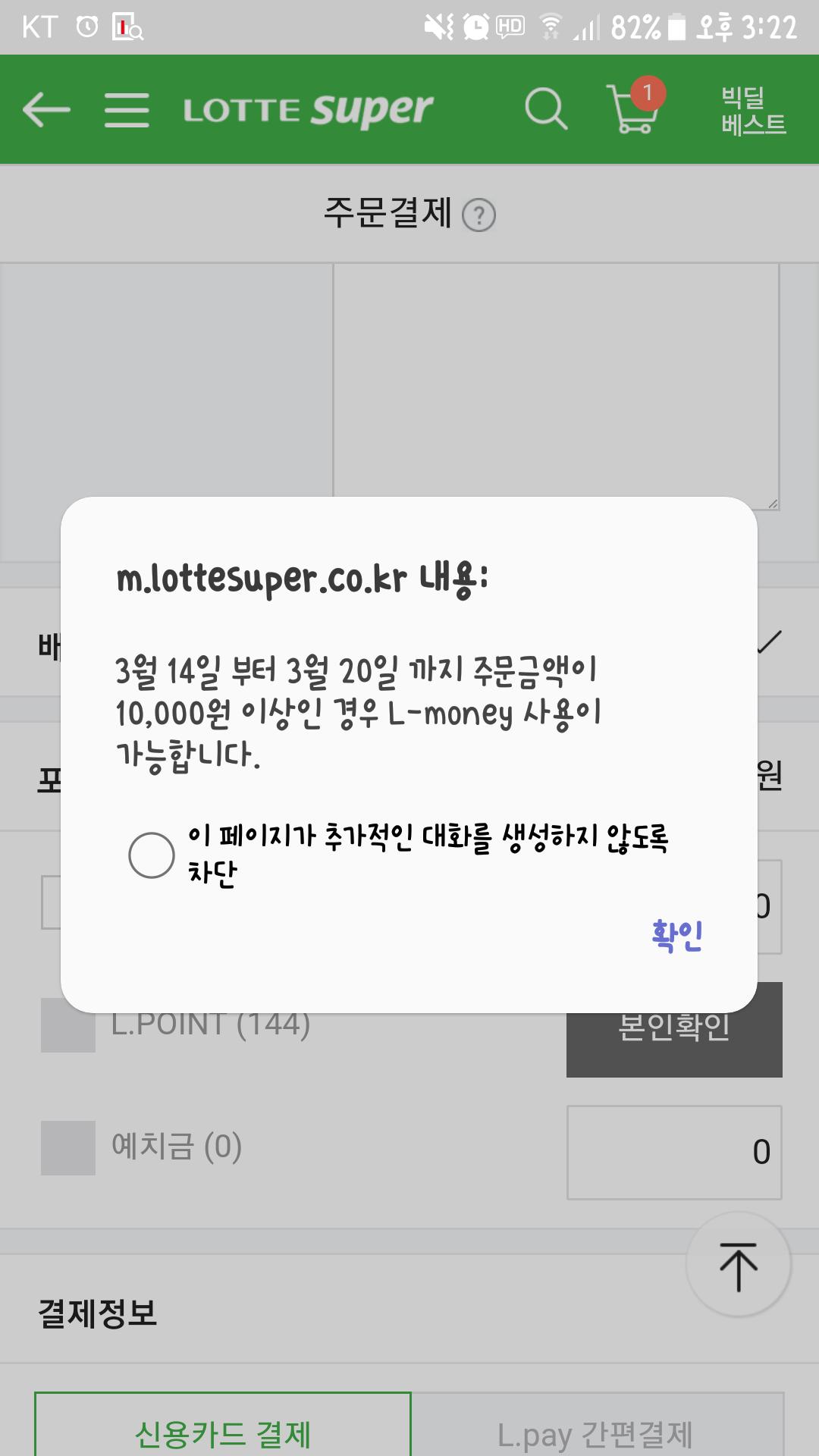
Task: Open 빅딜 베스트 page
Action: coord(753,110)
